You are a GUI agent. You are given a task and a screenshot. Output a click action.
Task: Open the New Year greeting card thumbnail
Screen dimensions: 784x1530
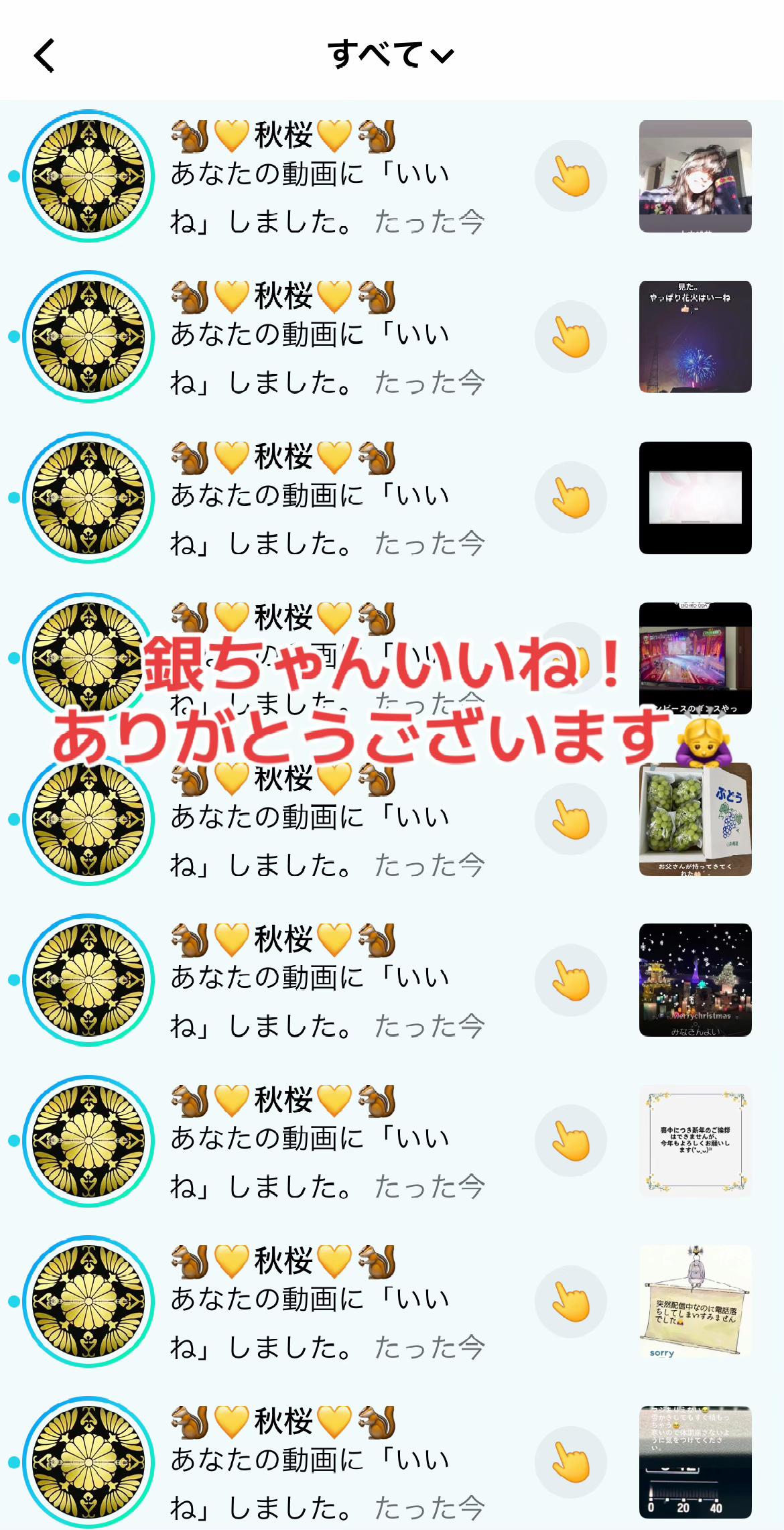click(x=695, y=1141)
